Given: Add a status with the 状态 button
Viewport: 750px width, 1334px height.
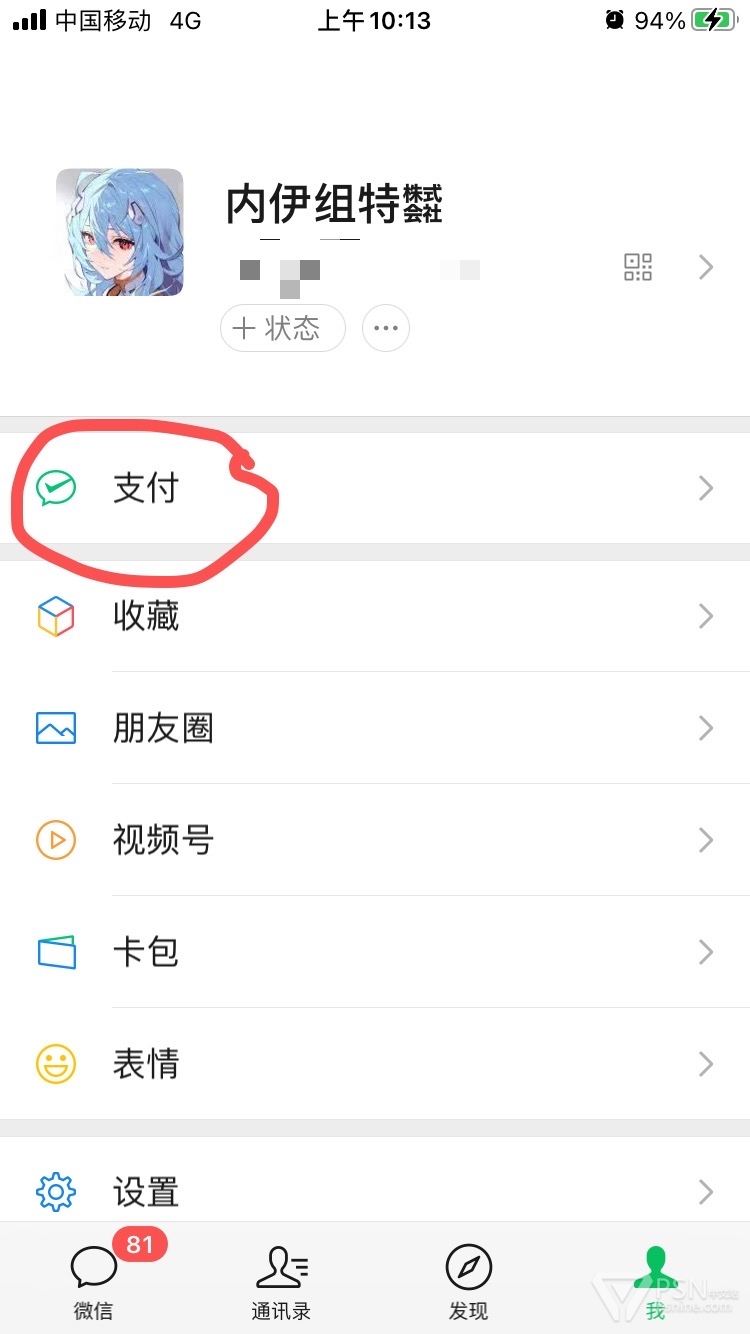Looking at the screenshot, I should point(283,328).
